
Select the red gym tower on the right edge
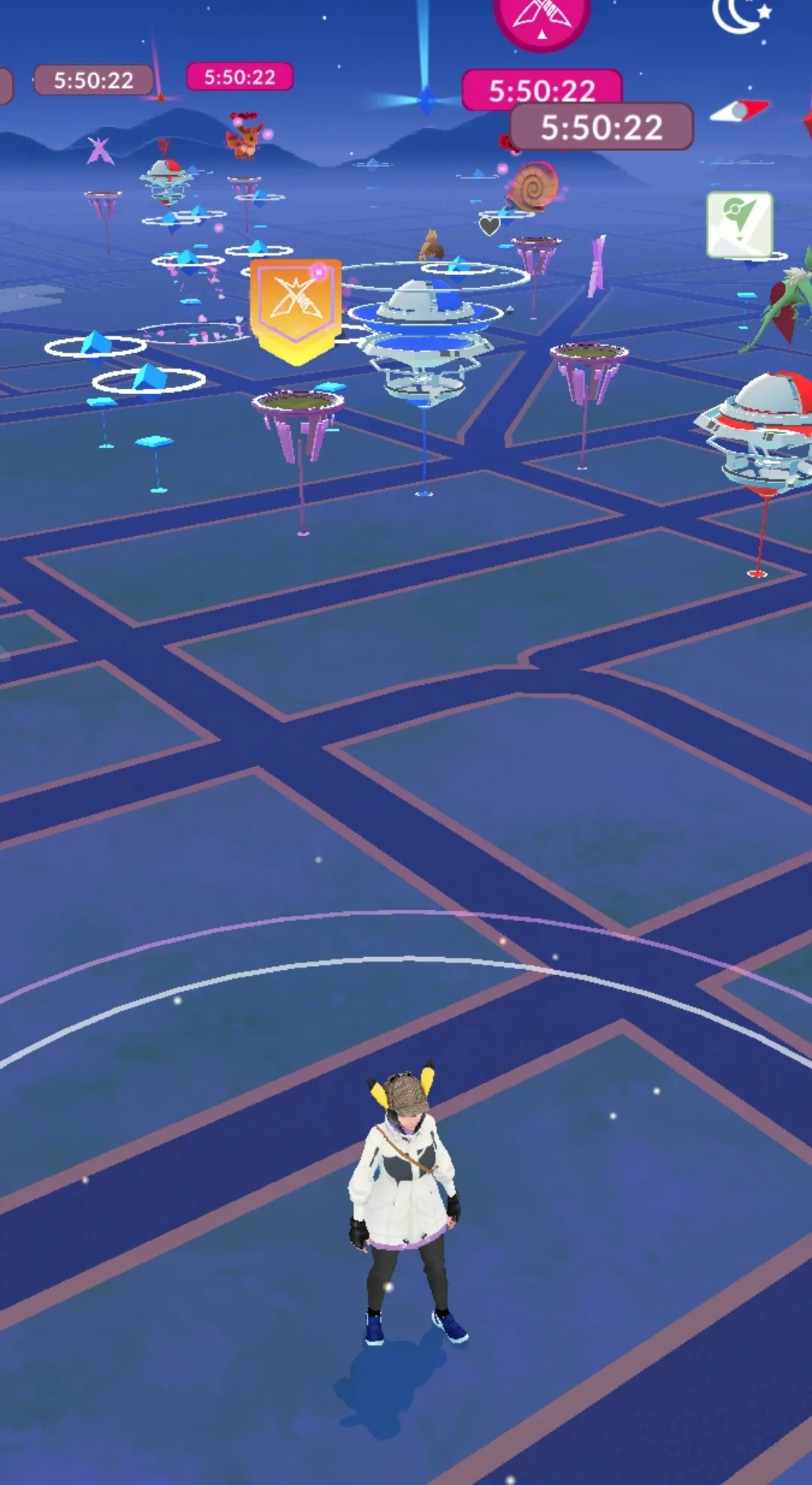[x=759, y=432]
